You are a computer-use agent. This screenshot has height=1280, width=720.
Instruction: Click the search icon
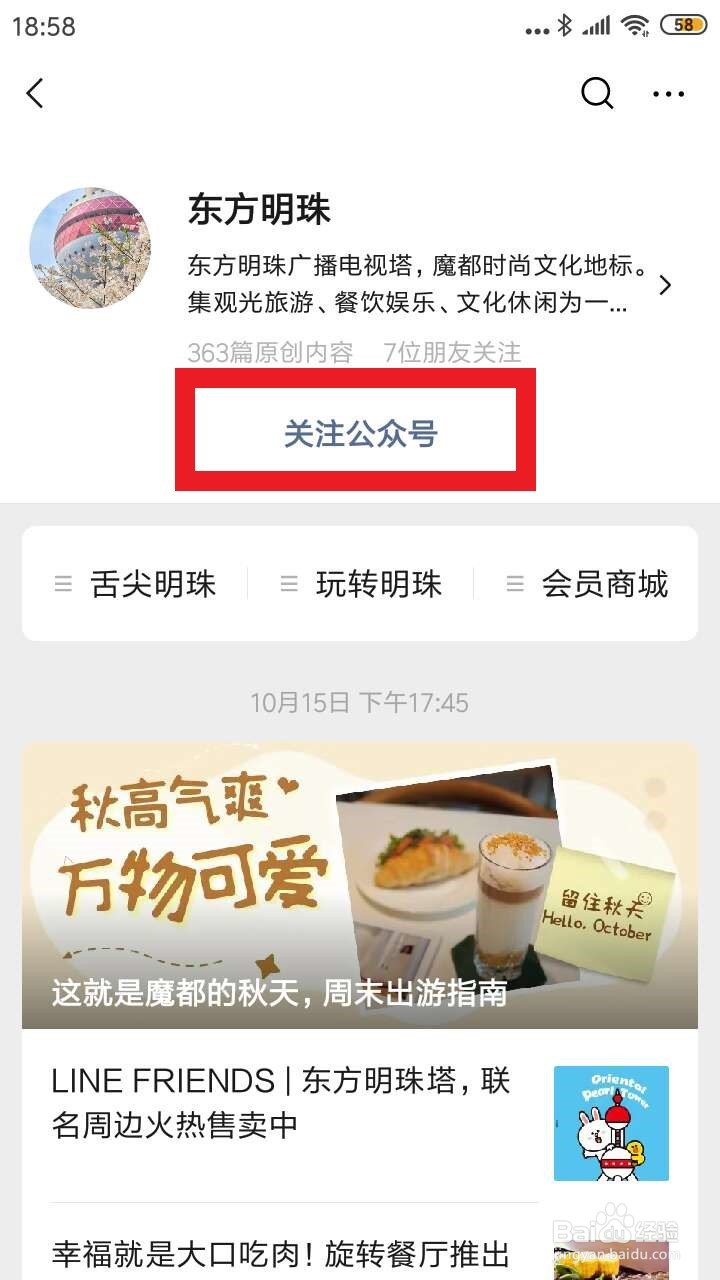597,93
